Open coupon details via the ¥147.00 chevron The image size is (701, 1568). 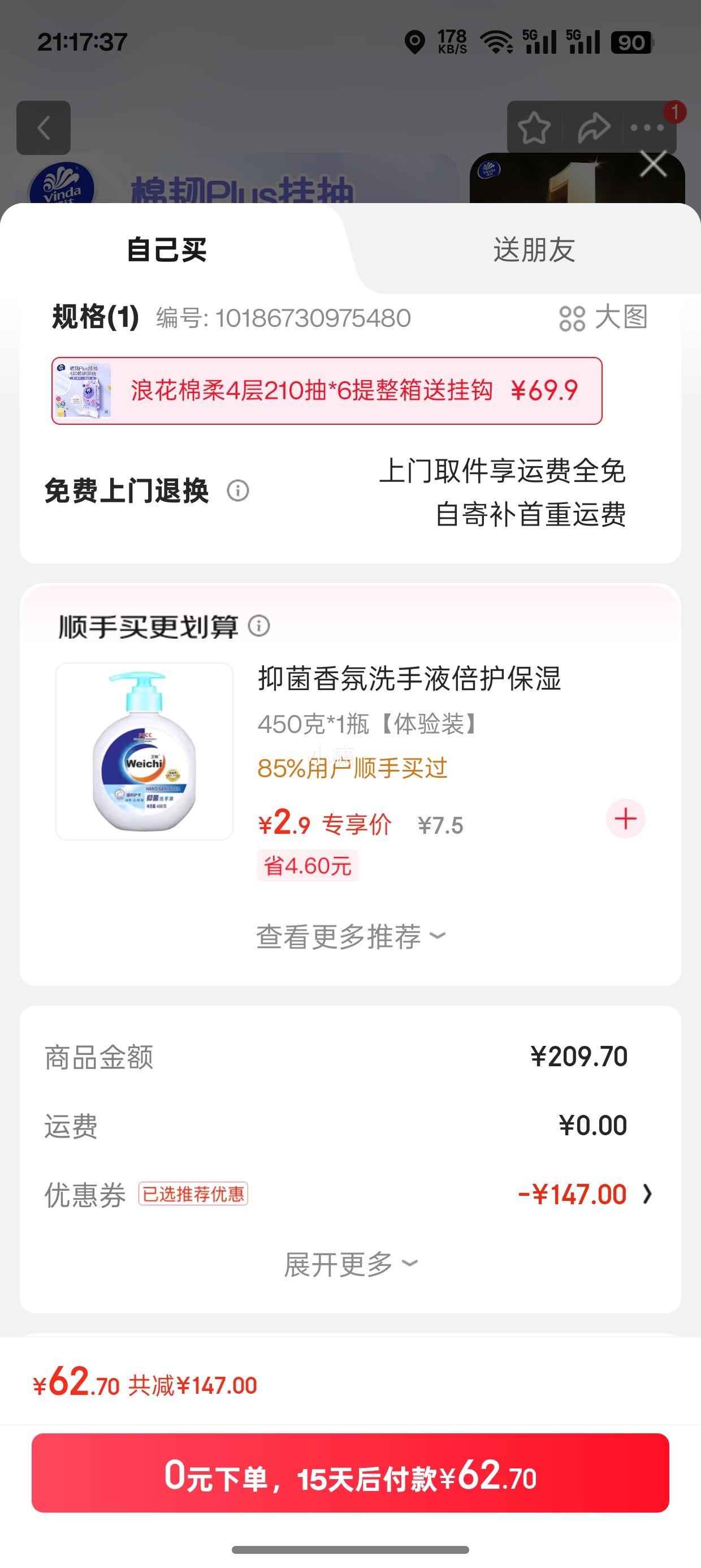pyautogui.click(x=647, y=1193)
